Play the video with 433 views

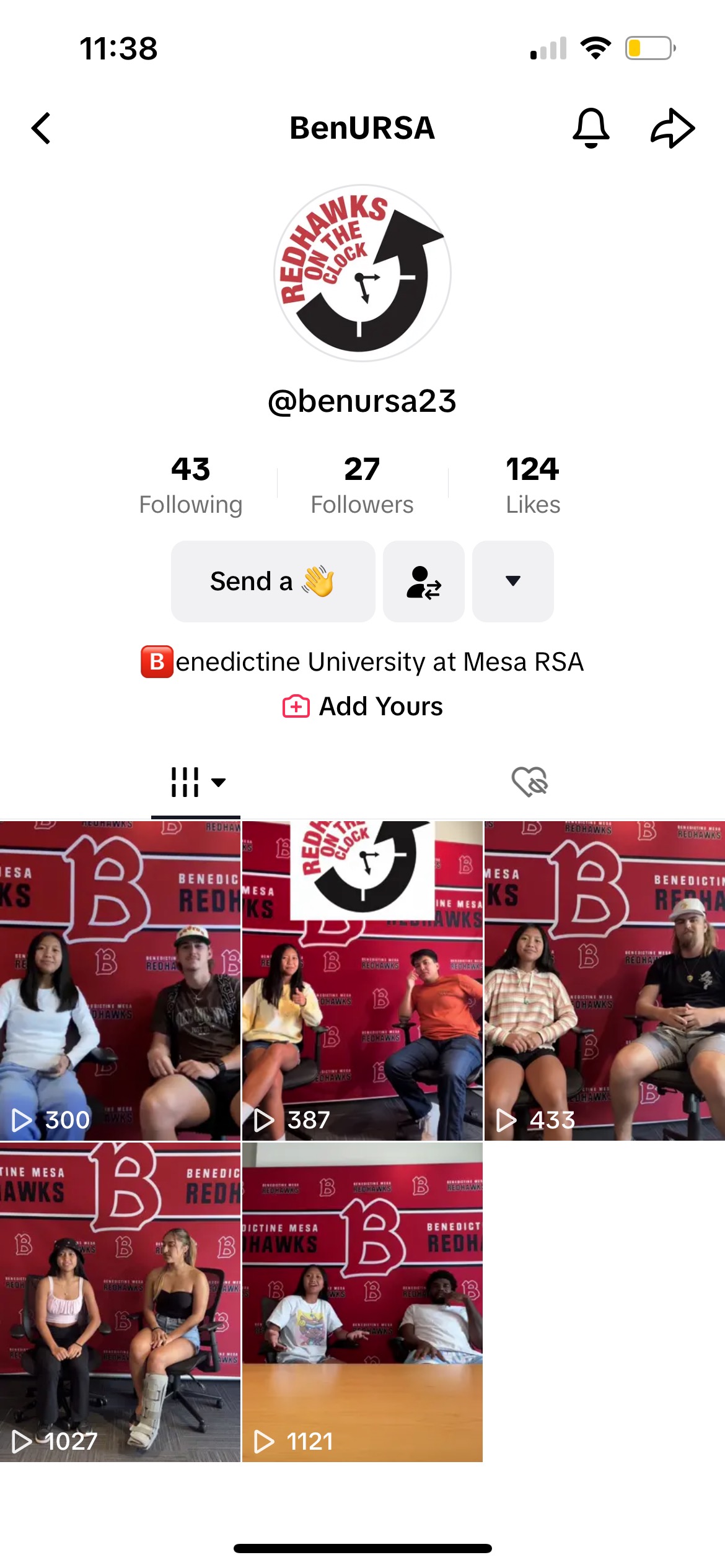point(604,980)
